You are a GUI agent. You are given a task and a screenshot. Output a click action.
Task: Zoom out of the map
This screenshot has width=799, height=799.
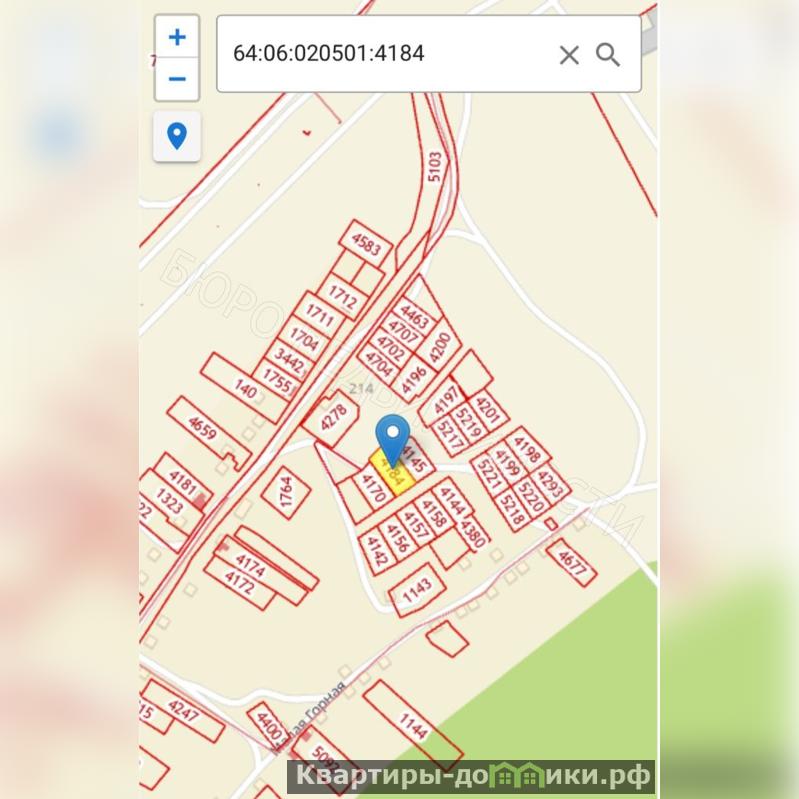coord(177,79)
